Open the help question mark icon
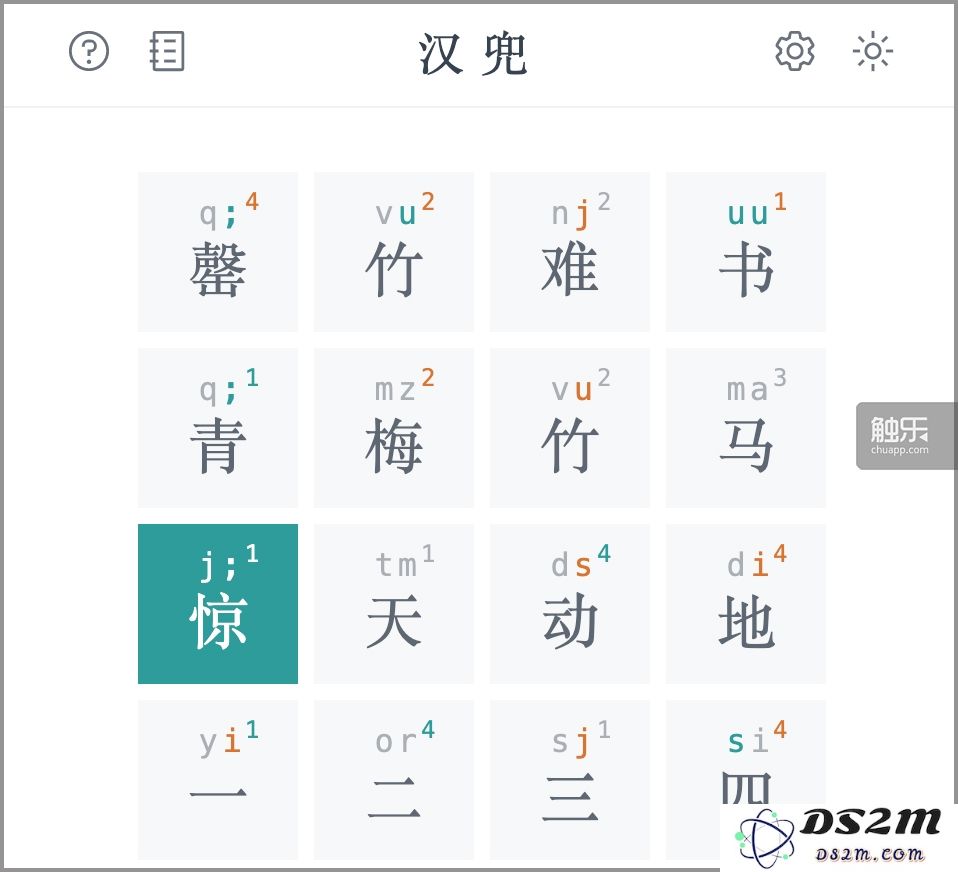 pyautogui.click(x=89, y=51)
